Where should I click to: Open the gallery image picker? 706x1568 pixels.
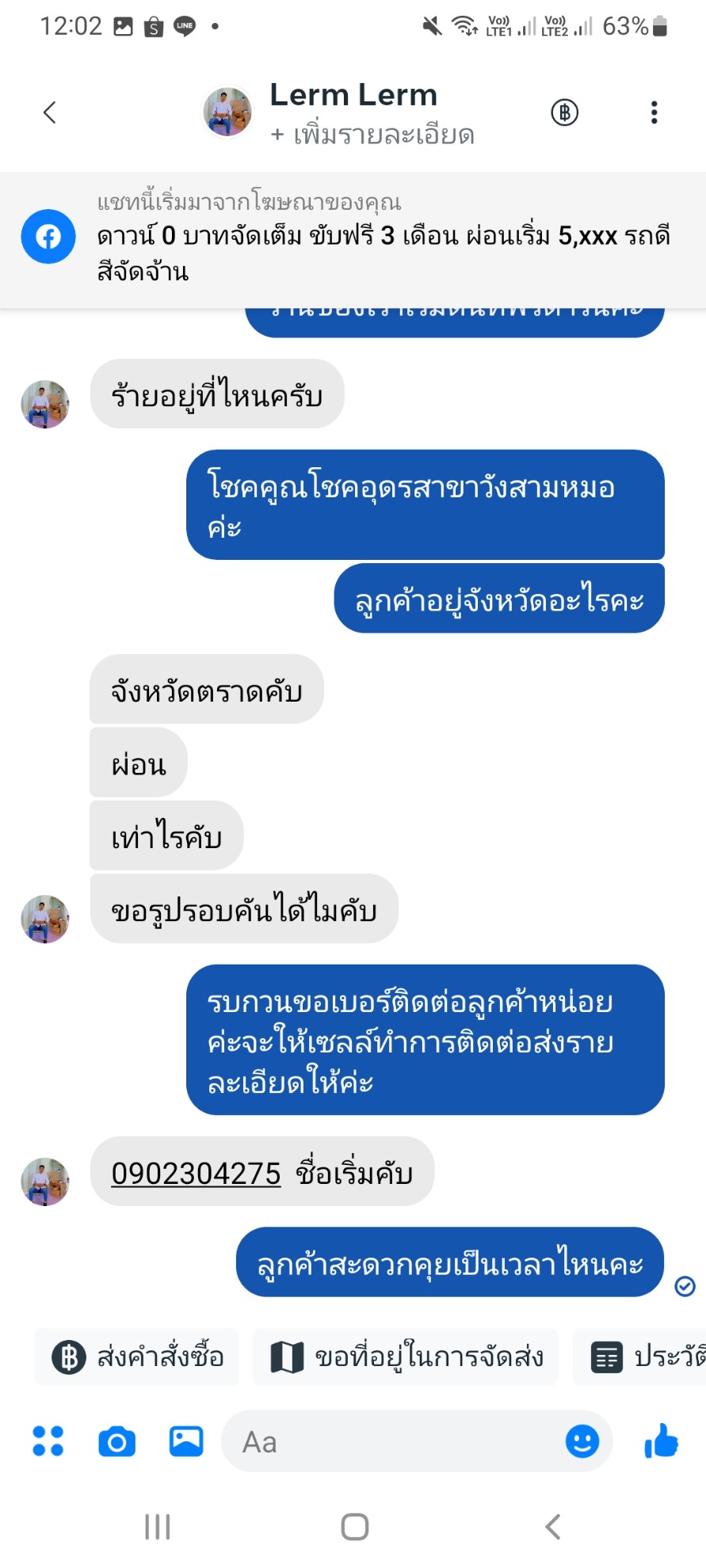pyautogui.click(x=186, y=1441)
